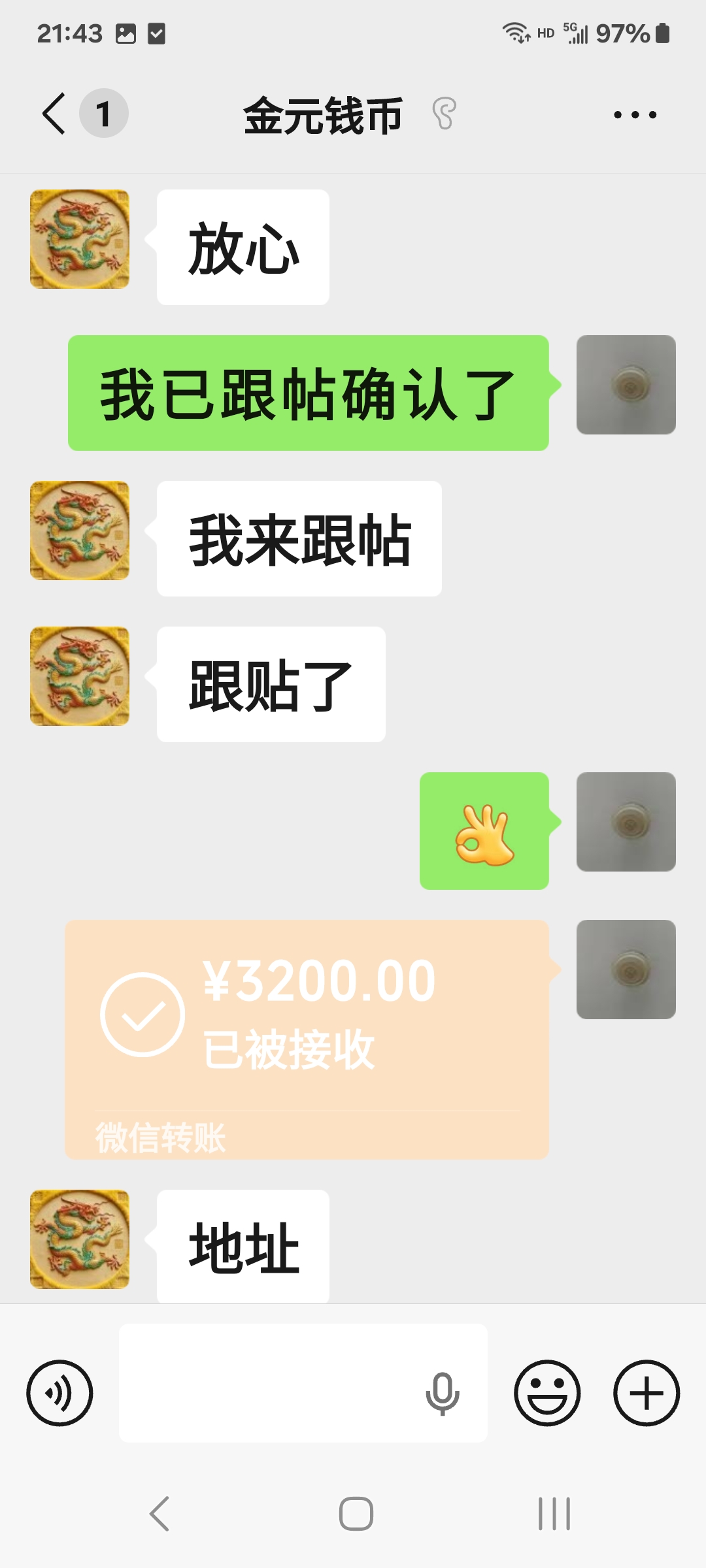Open the emoji sticker panel
The image size is (706, 1568).
point(547,1392)
